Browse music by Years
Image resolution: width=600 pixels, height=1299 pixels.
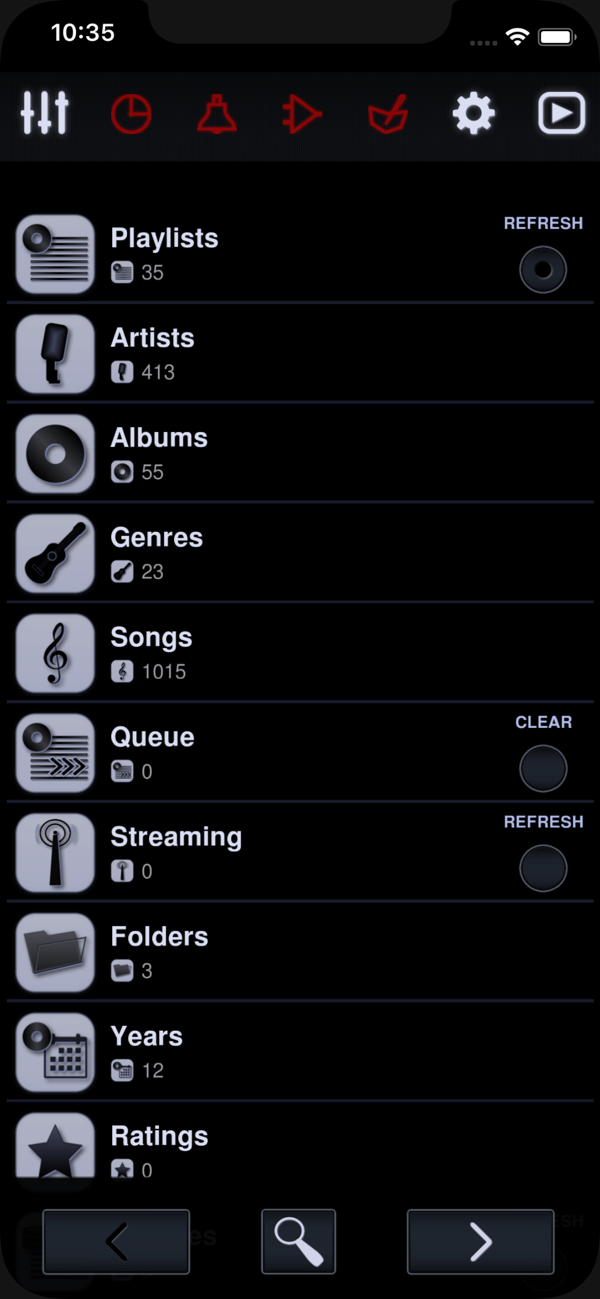[147, 1052]
